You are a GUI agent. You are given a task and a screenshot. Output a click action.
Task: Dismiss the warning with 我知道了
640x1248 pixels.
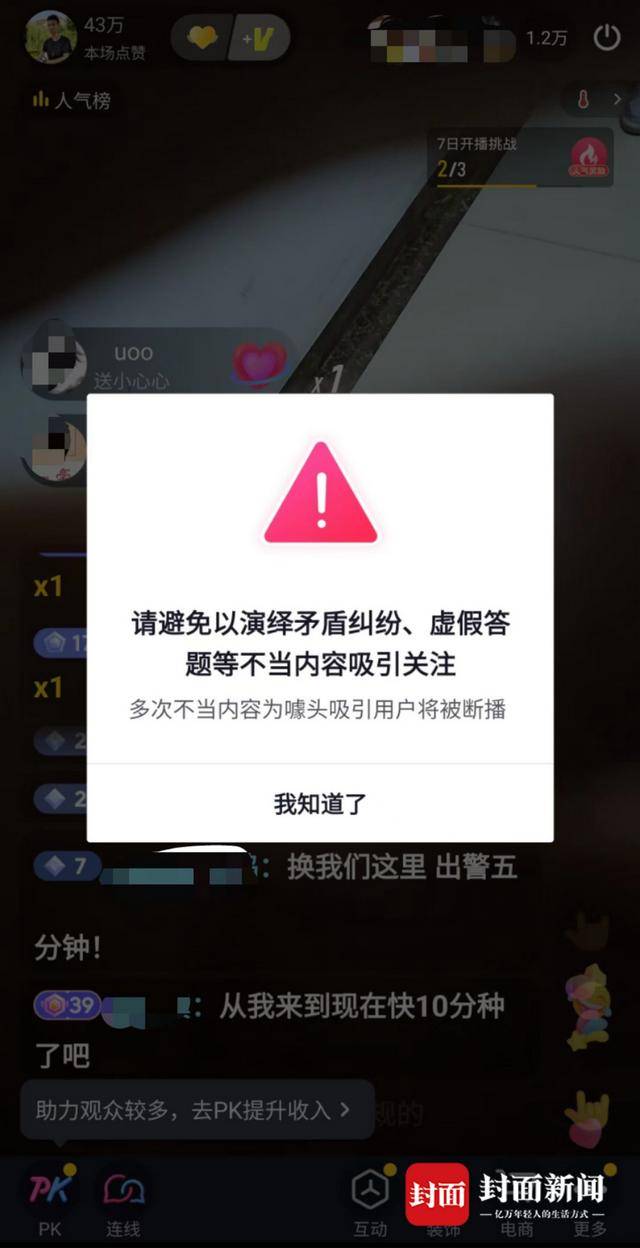coord(320,803)
